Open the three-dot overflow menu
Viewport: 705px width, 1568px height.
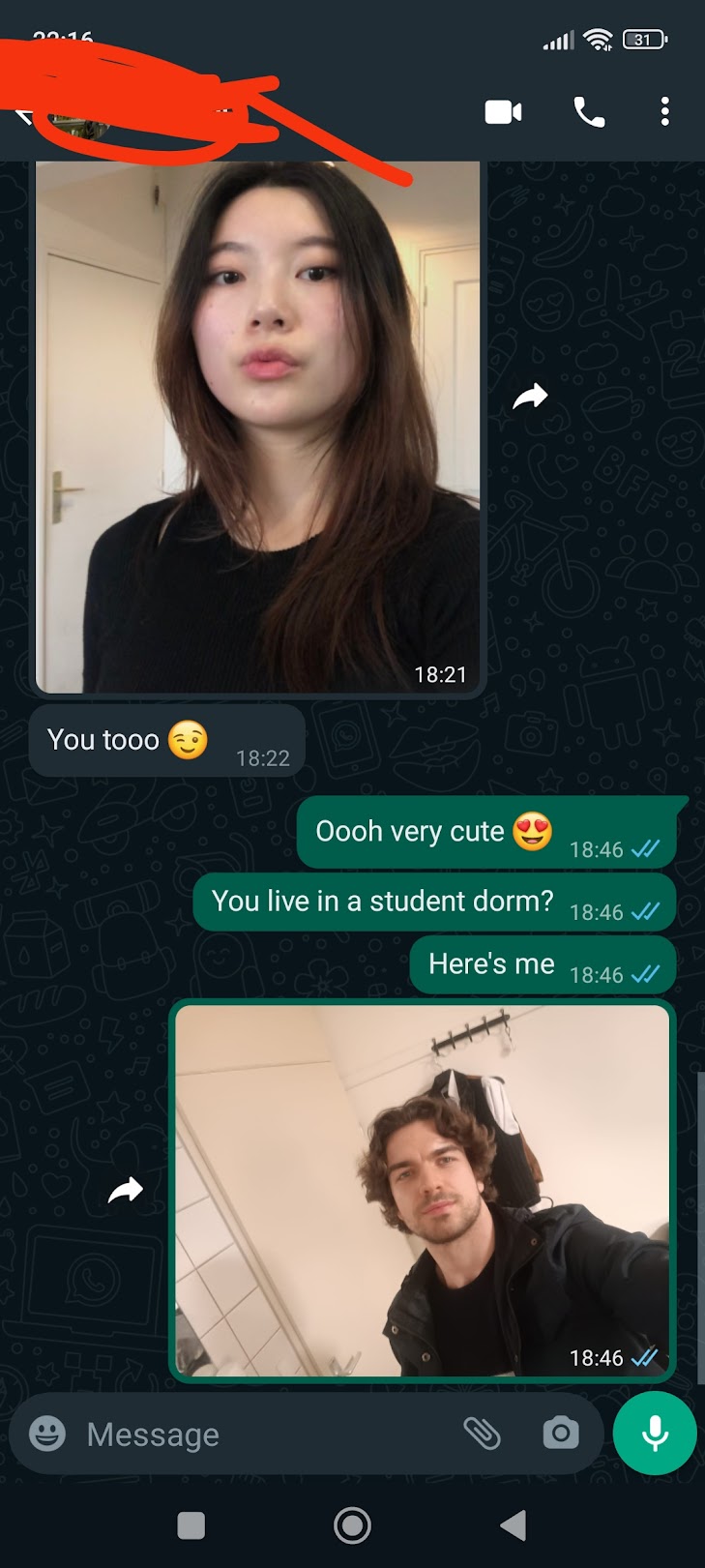tap(664, 112)
